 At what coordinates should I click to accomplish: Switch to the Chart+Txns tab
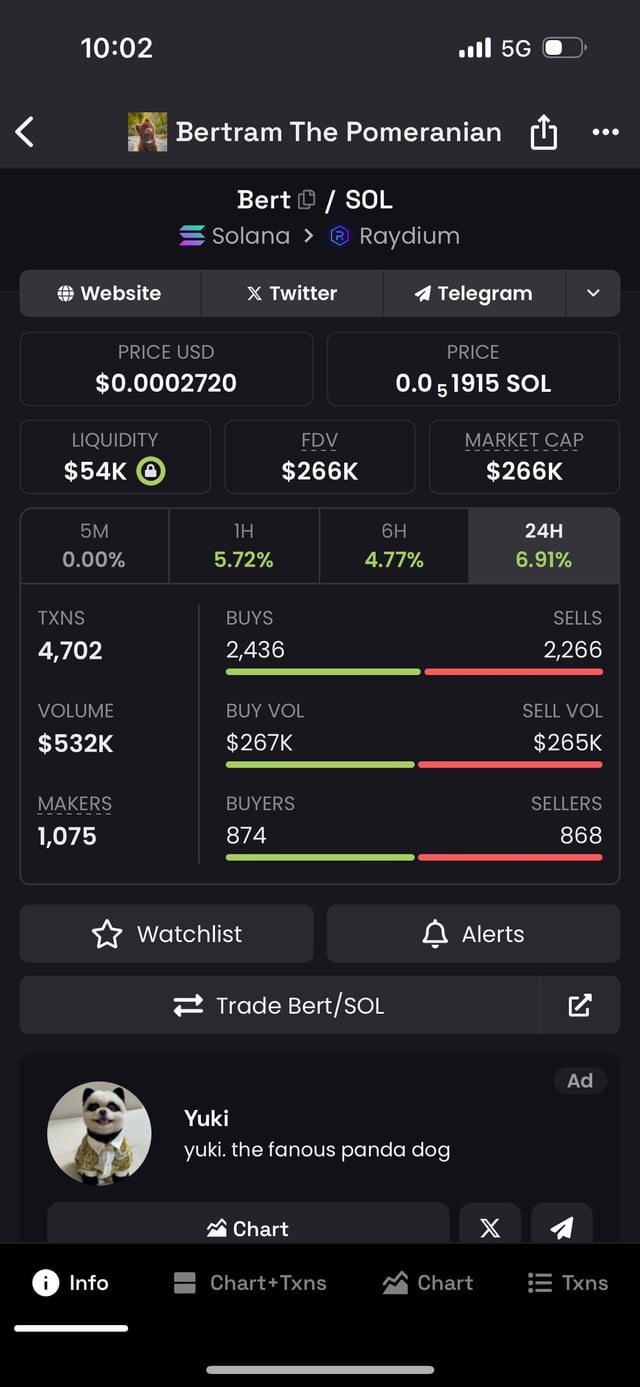click(x=250, y=1283)
